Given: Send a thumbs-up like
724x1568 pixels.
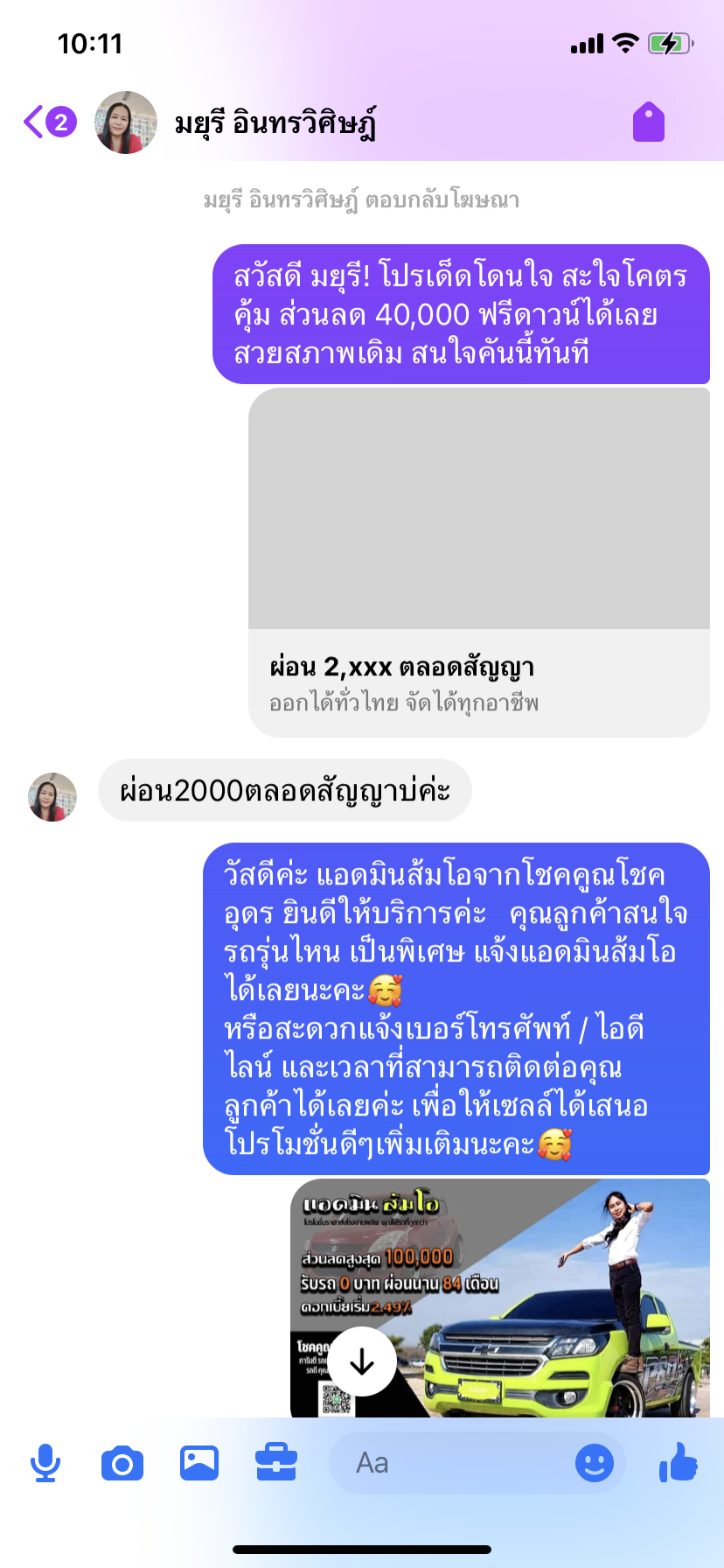Looking at the screenshot, I should 679,1462.
